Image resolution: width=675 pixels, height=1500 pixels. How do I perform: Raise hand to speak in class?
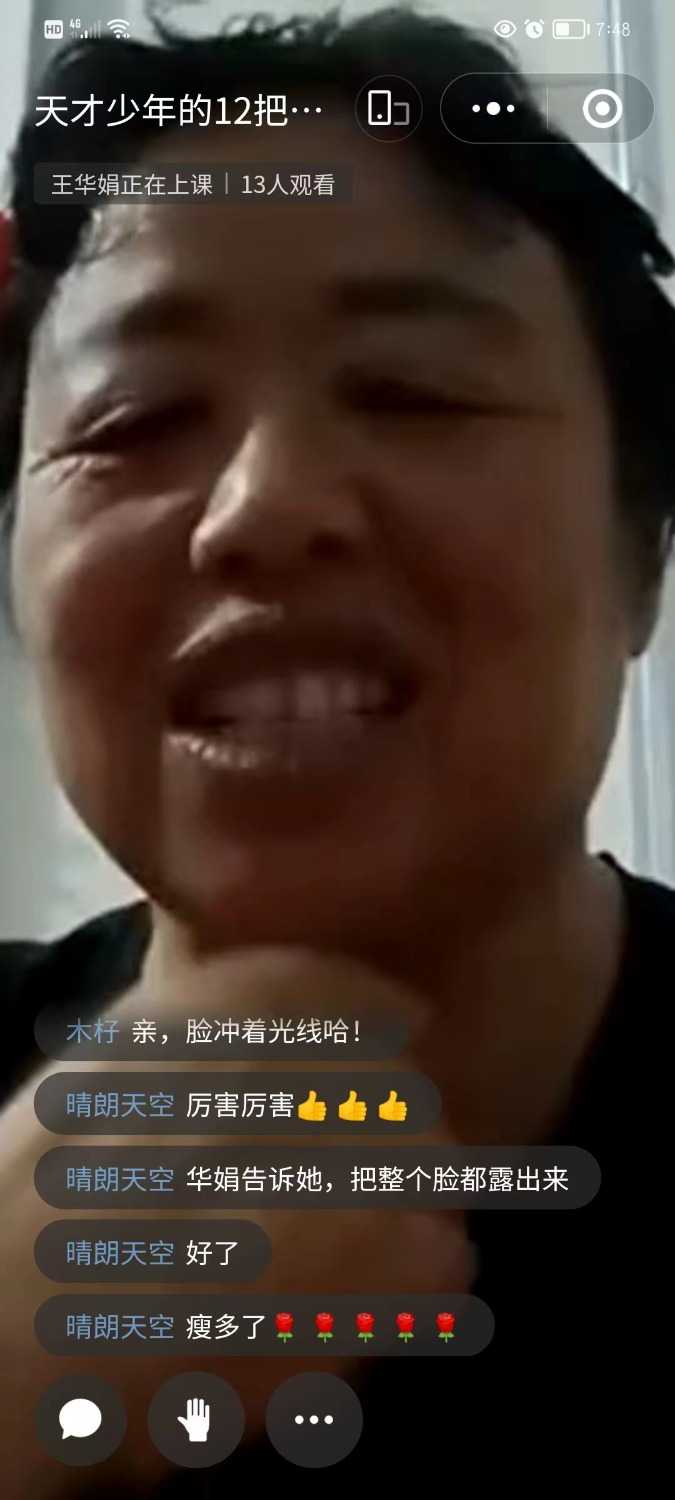196,1419
